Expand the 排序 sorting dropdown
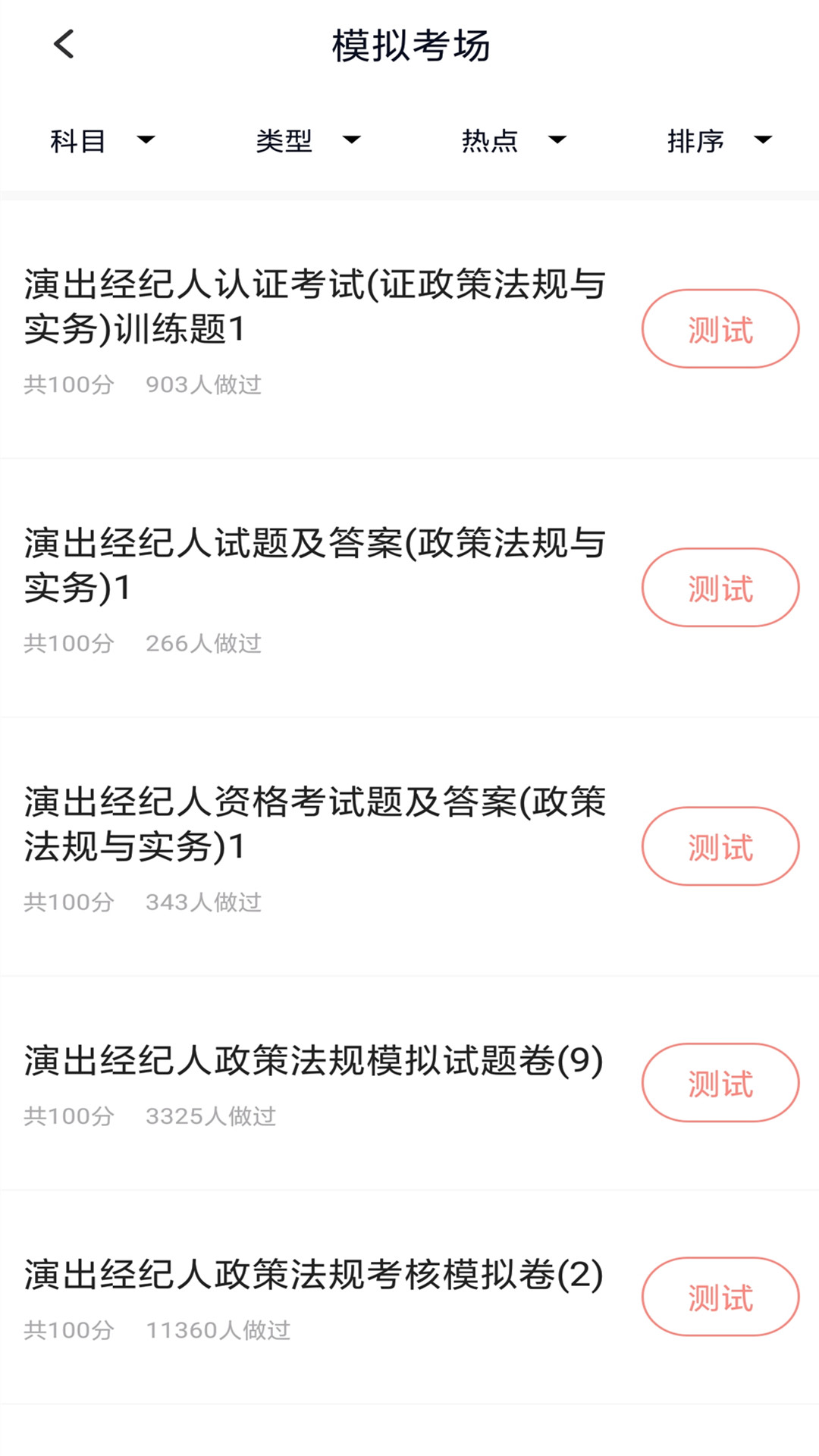The image size is (819, 1456). pos(762,140)
